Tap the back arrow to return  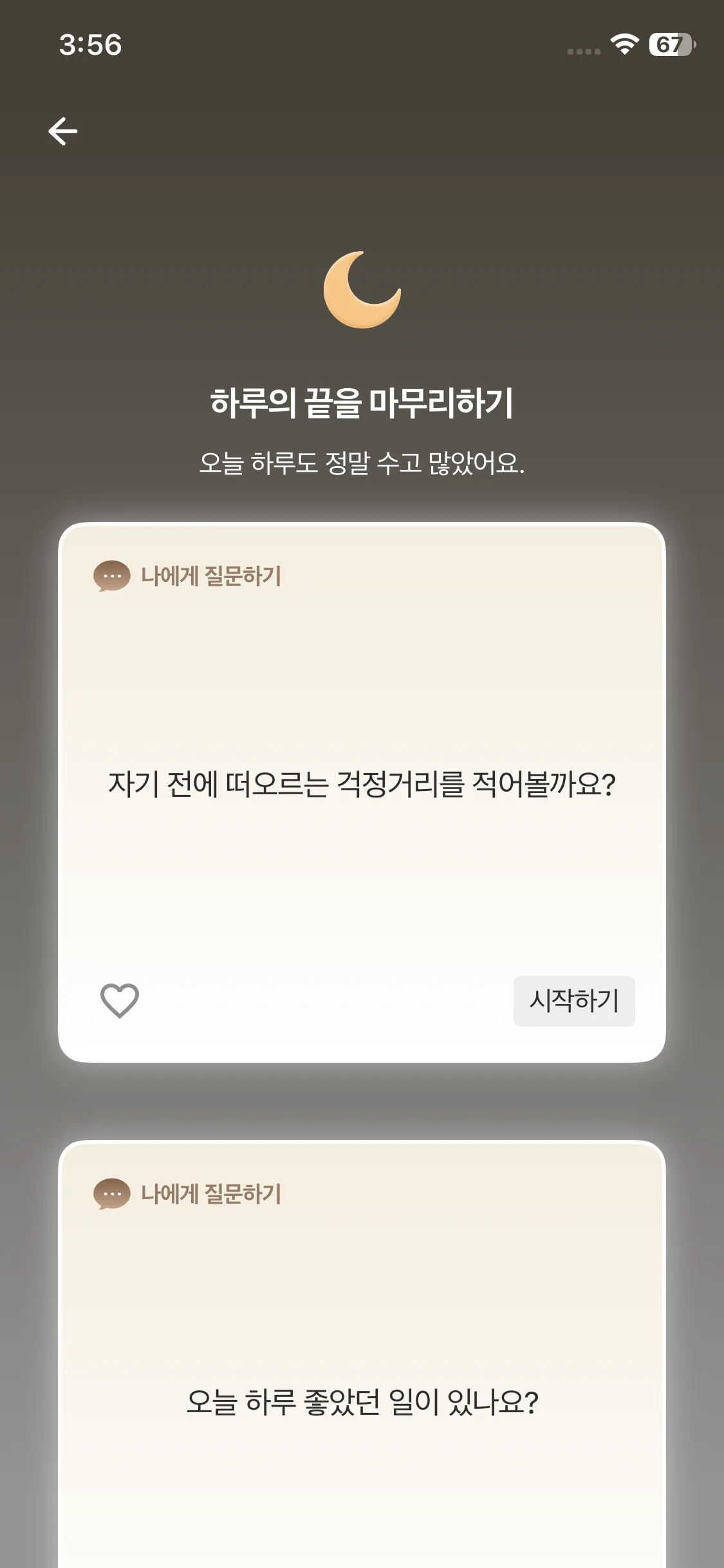[x=62, y=131]
